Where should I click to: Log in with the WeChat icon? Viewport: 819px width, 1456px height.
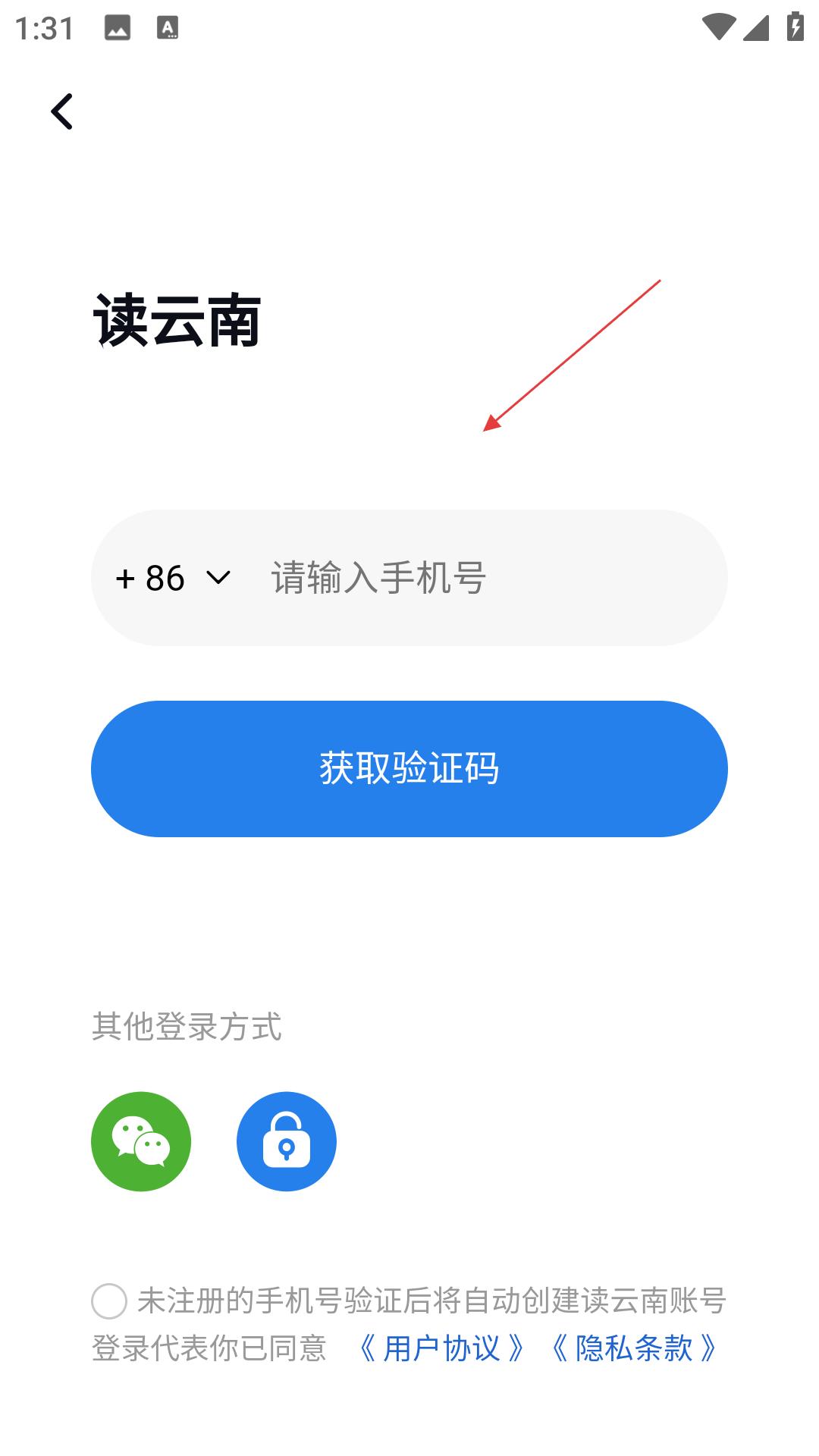[141, 1141]
